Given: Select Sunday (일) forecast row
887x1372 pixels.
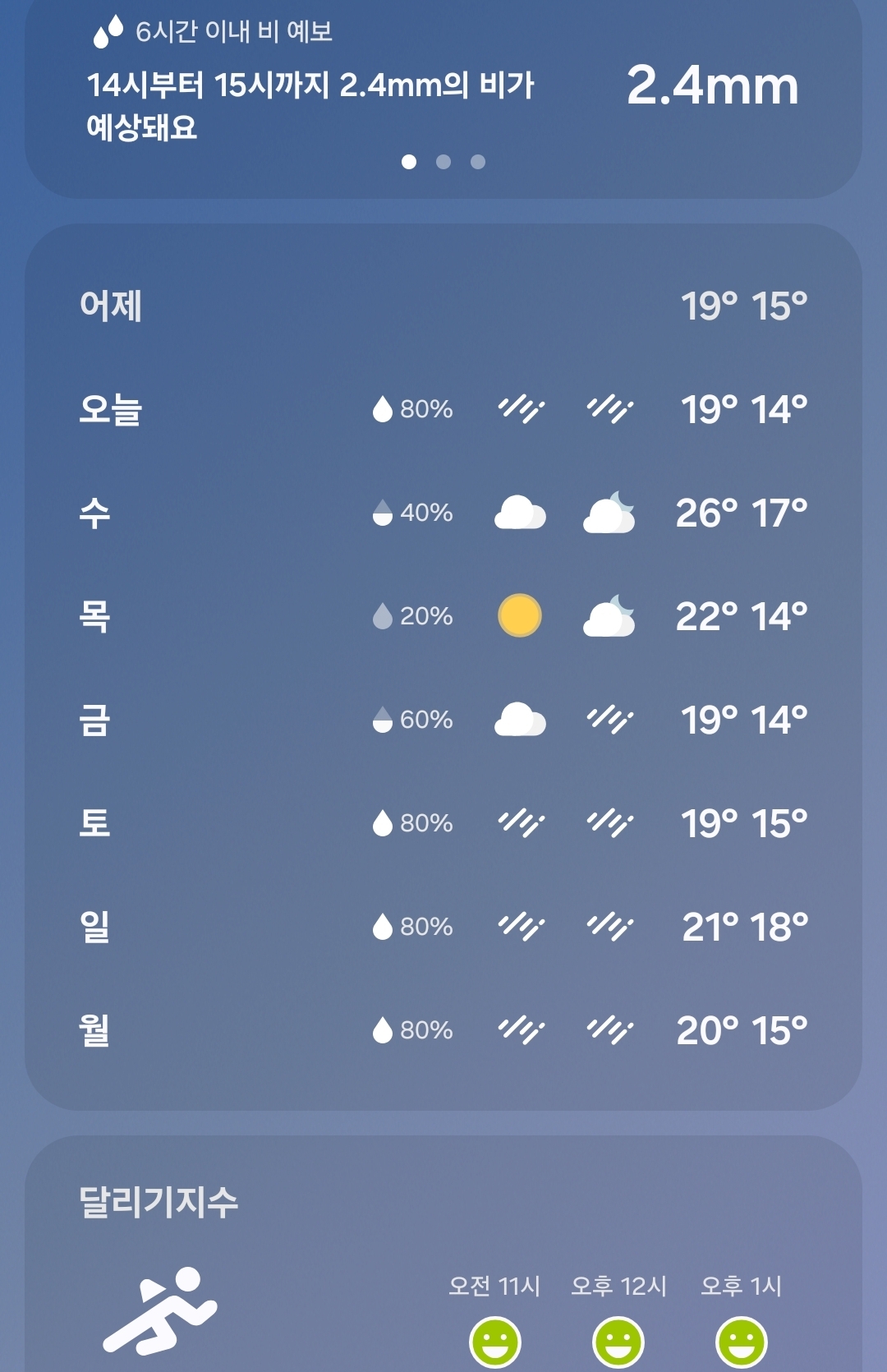Looking at the screenshot, I should point(443,927).
